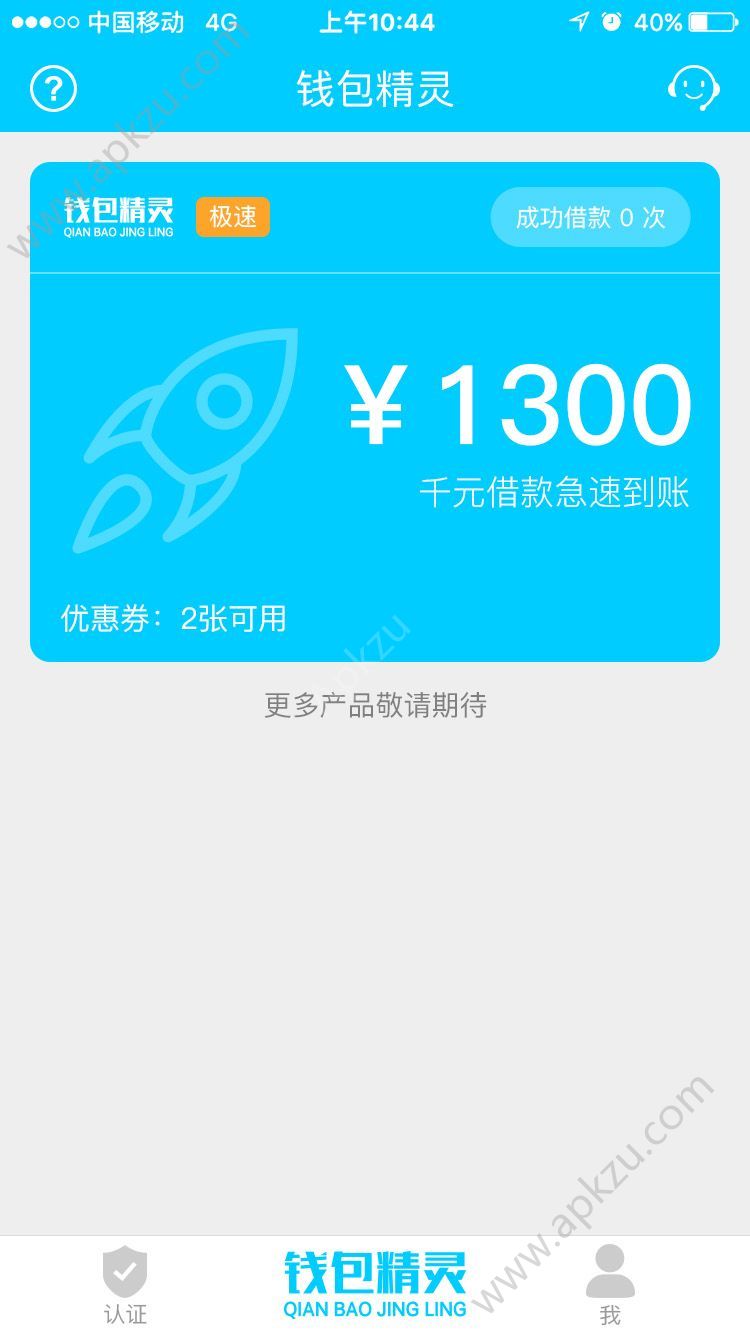This screenshot has width=750, height=1334.
Task: Expand 更多产品敬请期待 for more products
Action: pyautogui.click(x=375, y=706)
